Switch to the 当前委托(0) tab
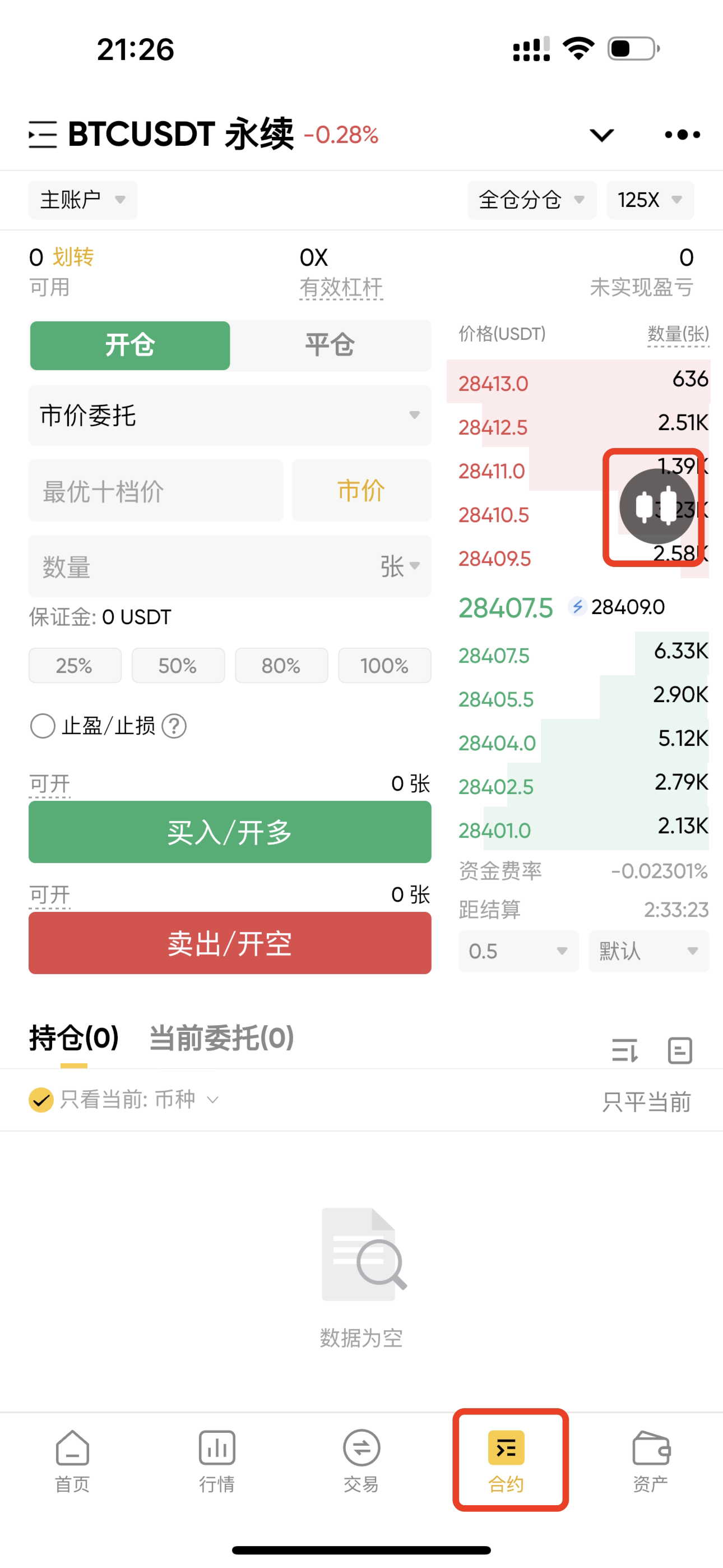This screenshot has width=723, height=1568. (x=221, y=1038)
